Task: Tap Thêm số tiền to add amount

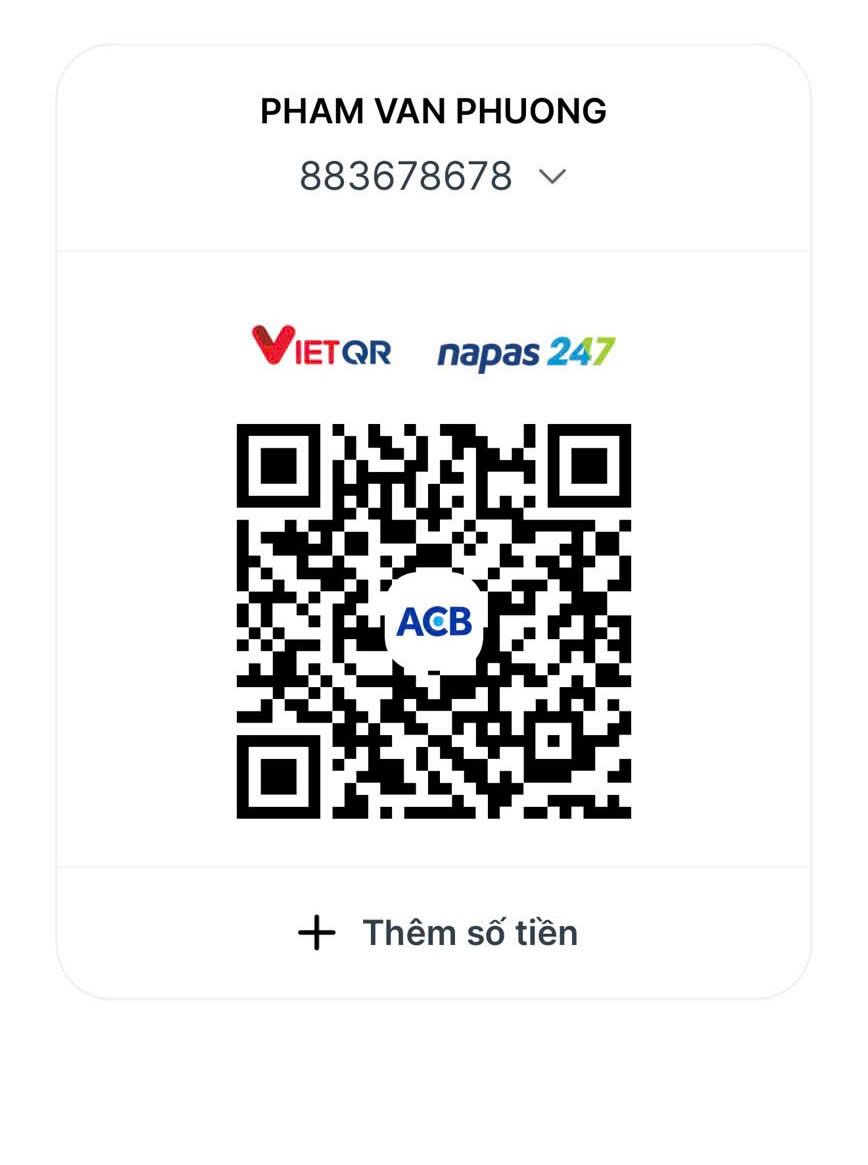Action: click(x=437, y=932)
